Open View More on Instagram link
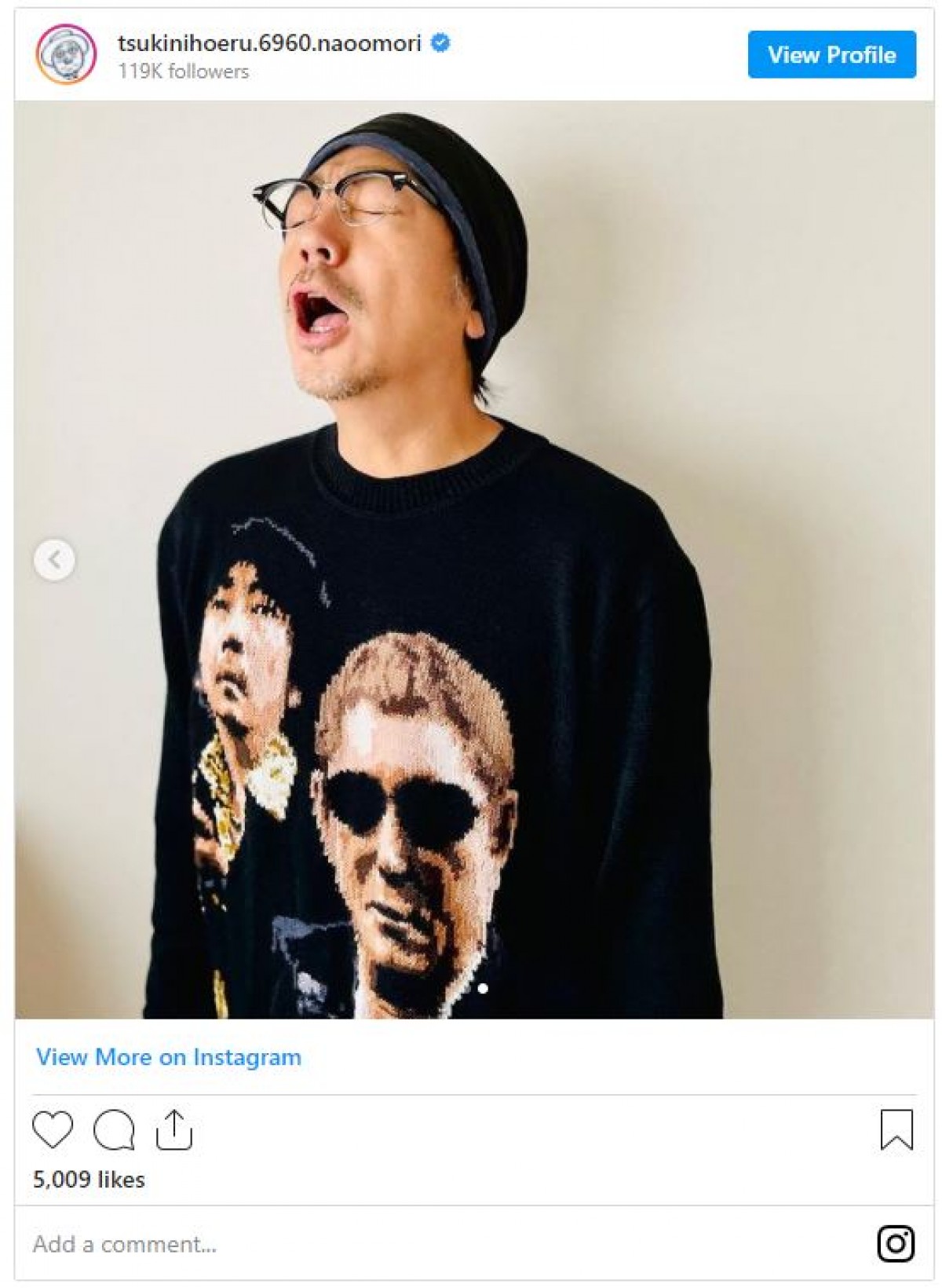This screenshot has height=1288, width=942. [x=169, y=1057]
